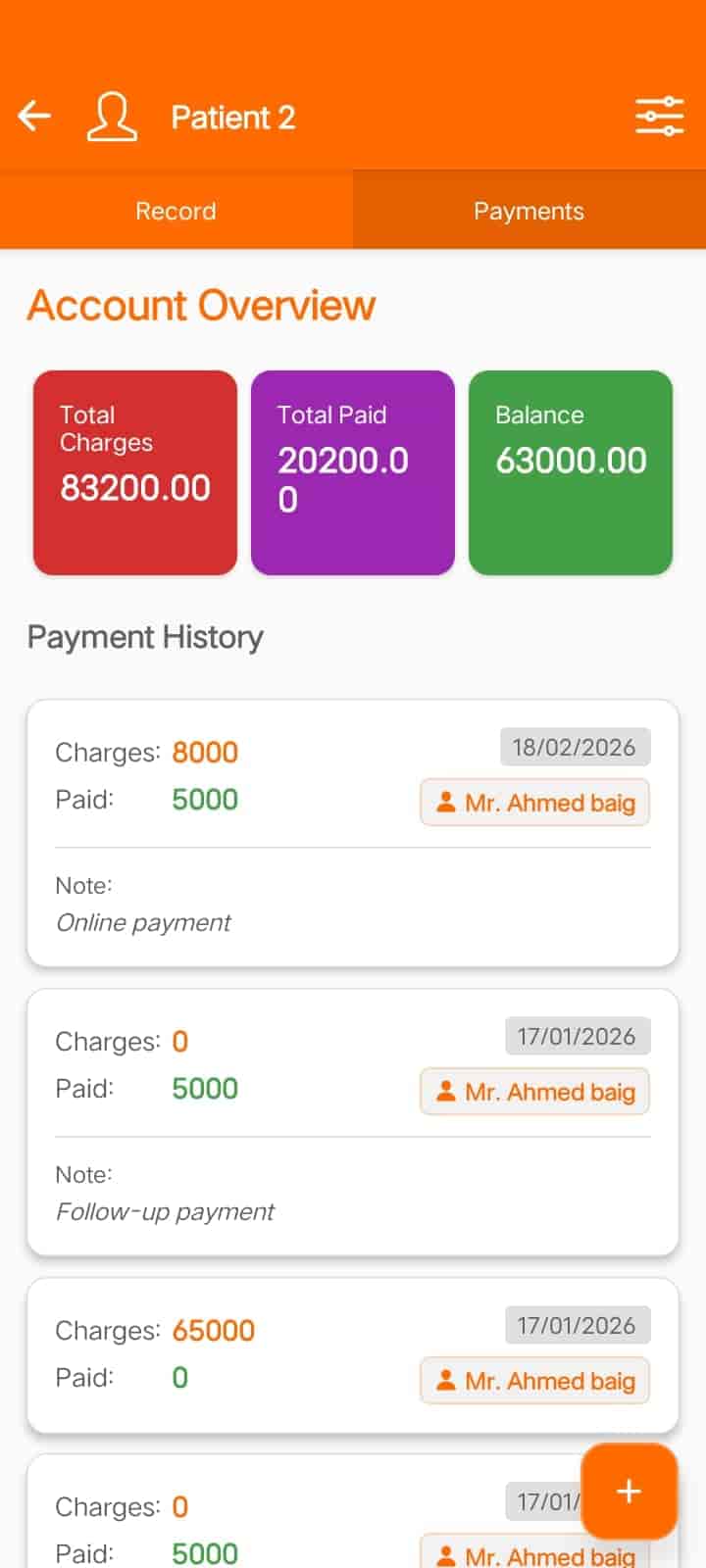
Task: Open the filter options icon at top right
Action: 658,115
